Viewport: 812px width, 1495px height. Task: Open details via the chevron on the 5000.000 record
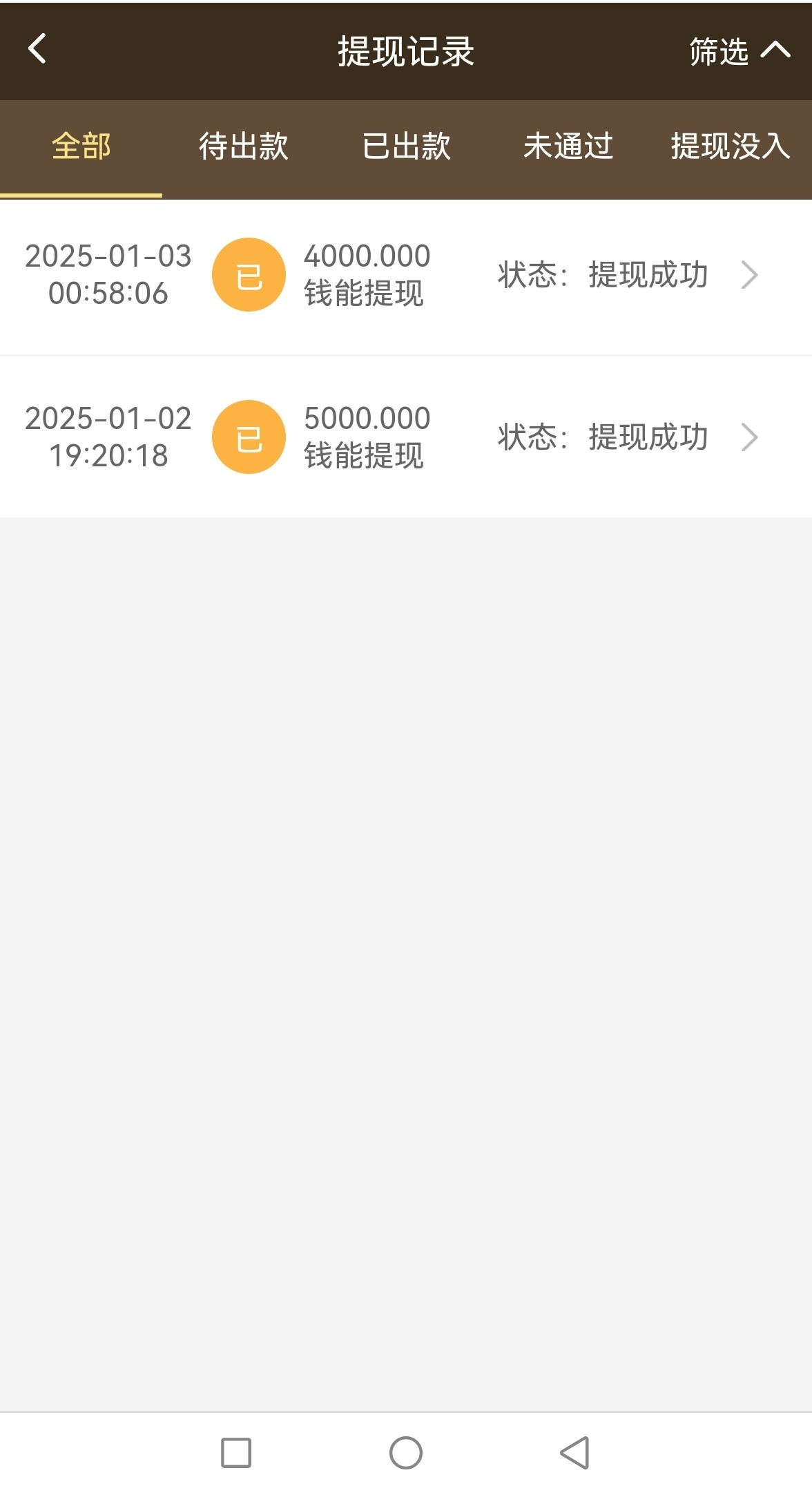[751, 437]
